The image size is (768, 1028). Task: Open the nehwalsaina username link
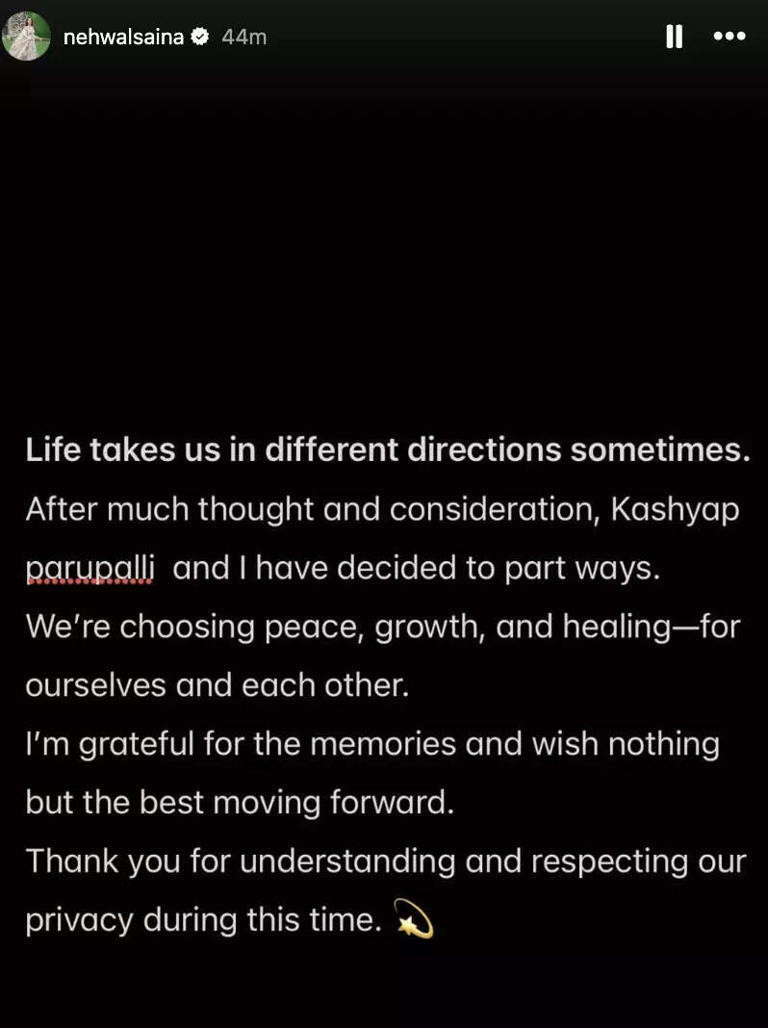tap(124, 37)
